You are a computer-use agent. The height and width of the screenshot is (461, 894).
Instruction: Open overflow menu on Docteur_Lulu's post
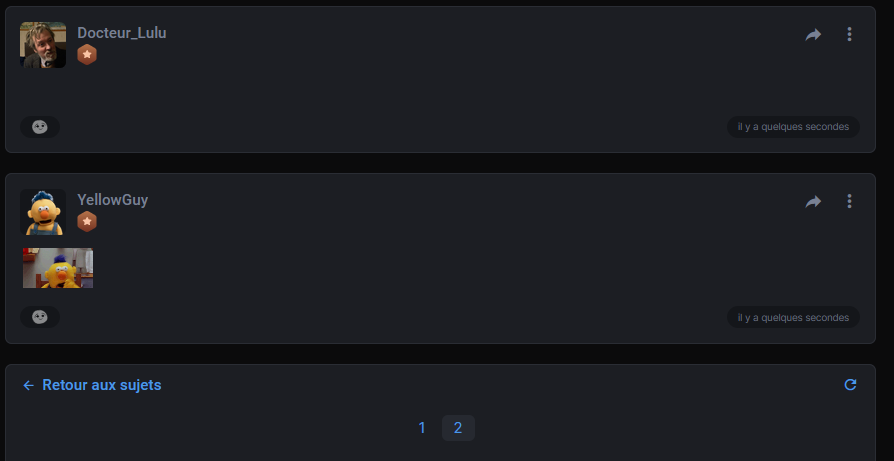(x=849, y=34)
